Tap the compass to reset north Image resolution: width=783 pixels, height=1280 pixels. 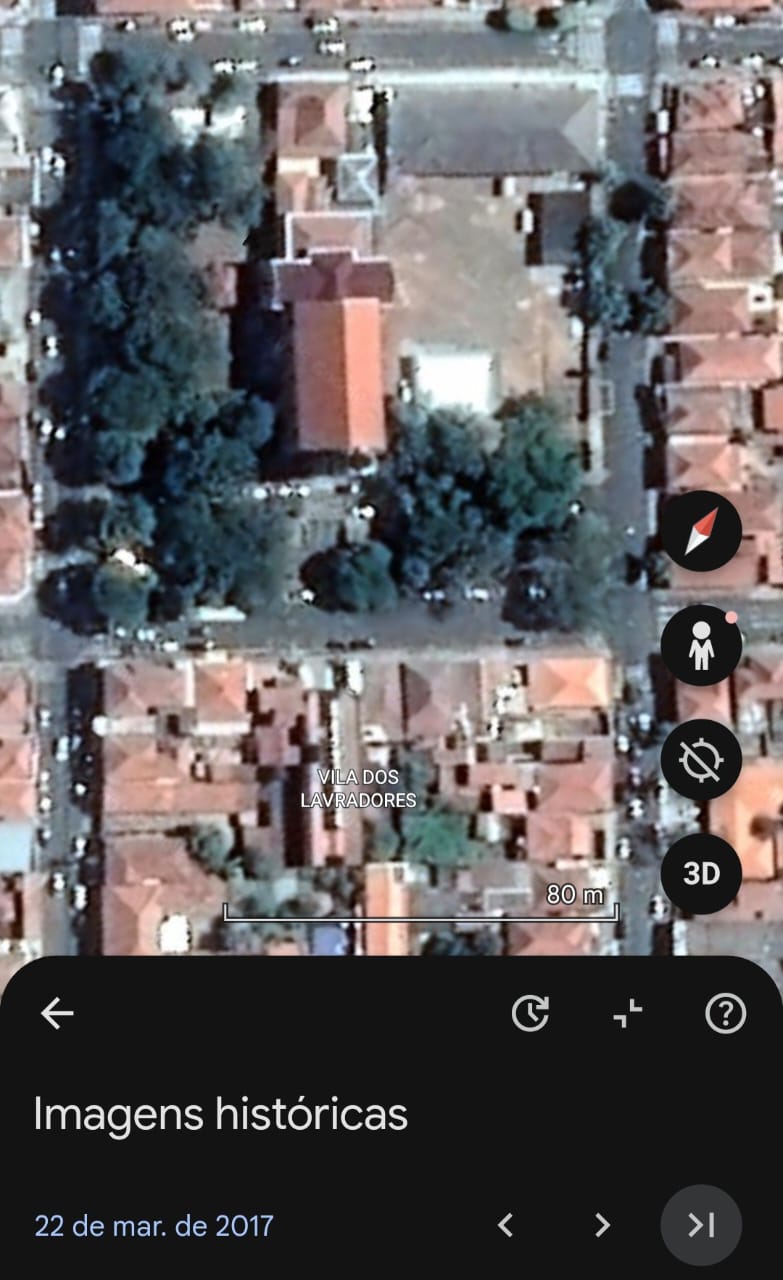point(701,531)
